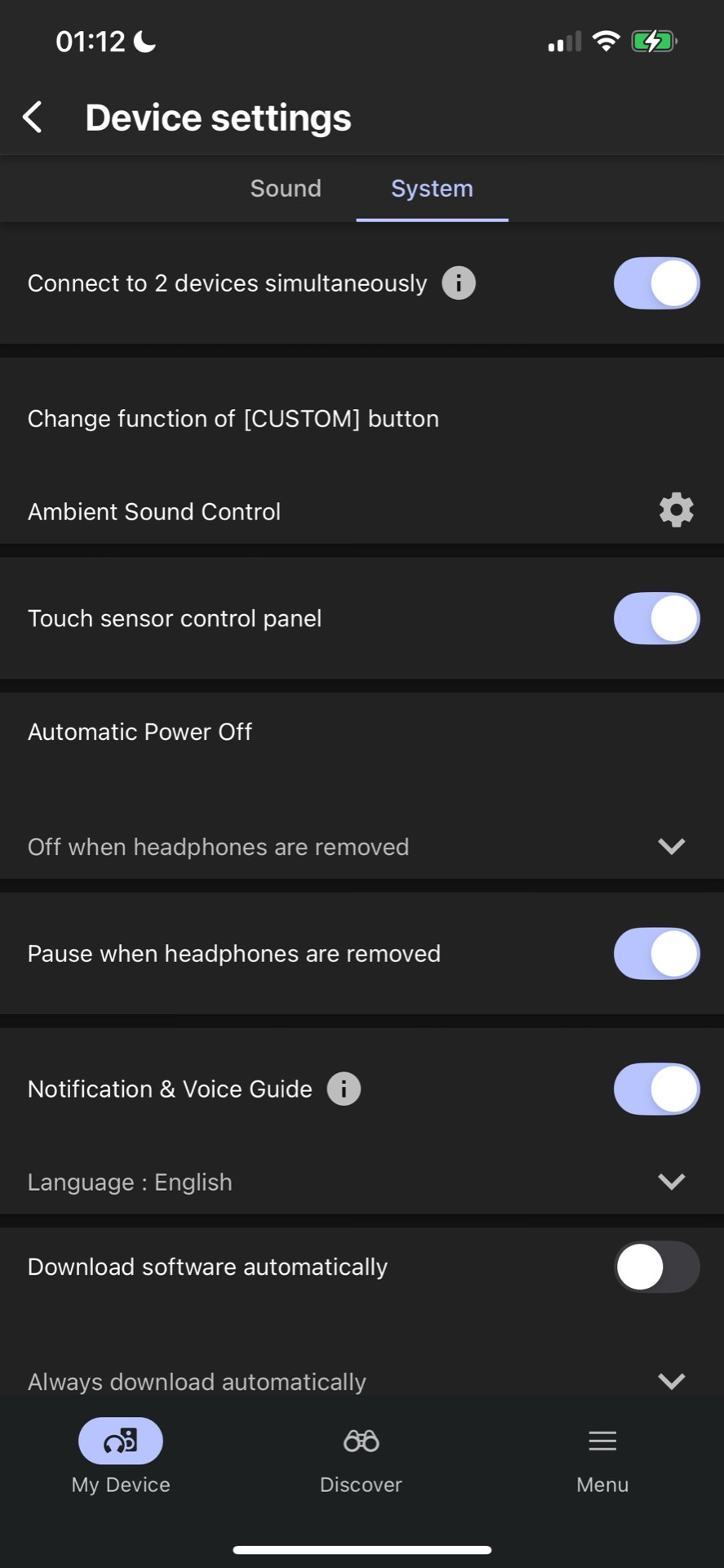
Task: Switch to the Sound tab
Action: click(x=286, y=189)
